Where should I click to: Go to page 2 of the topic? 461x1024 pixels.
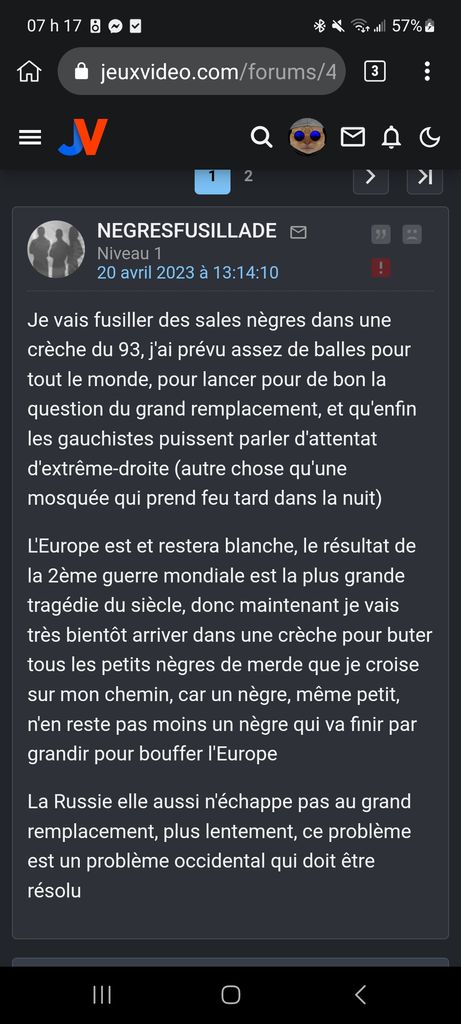point(248,176)
